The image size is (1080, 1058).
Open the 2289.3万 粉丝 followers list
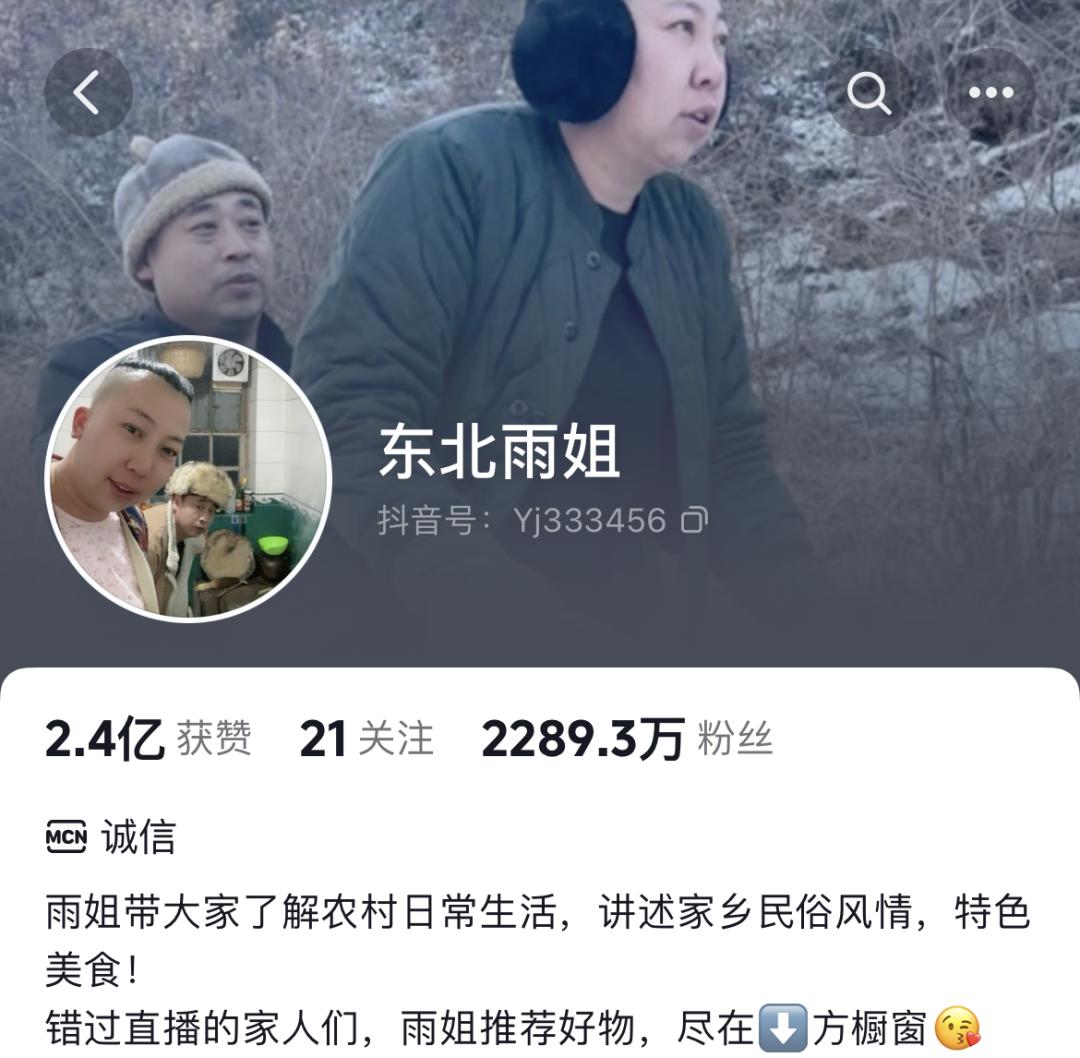point(627,739)
